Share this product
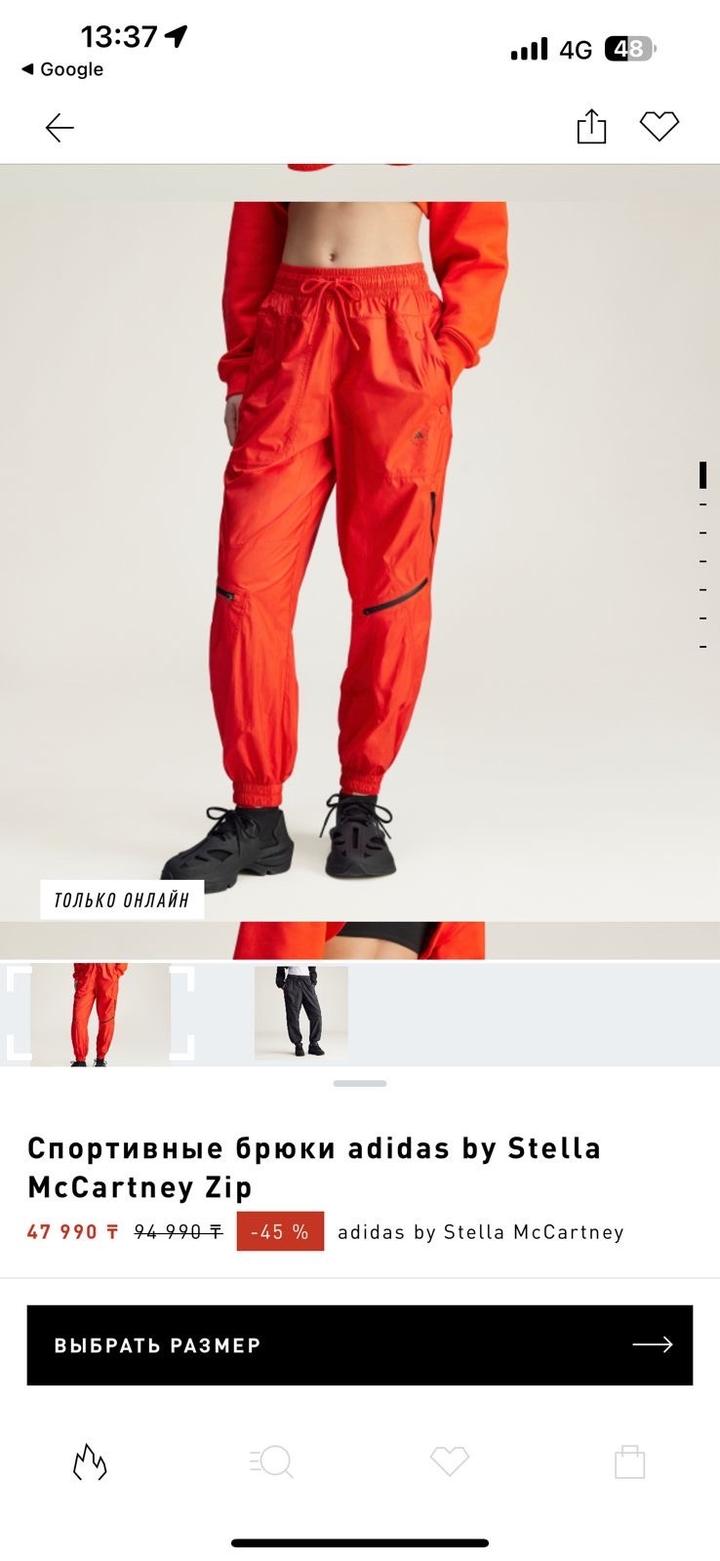Image resolution: width=720 pixels, height=1561 pixels. point(591,127)
